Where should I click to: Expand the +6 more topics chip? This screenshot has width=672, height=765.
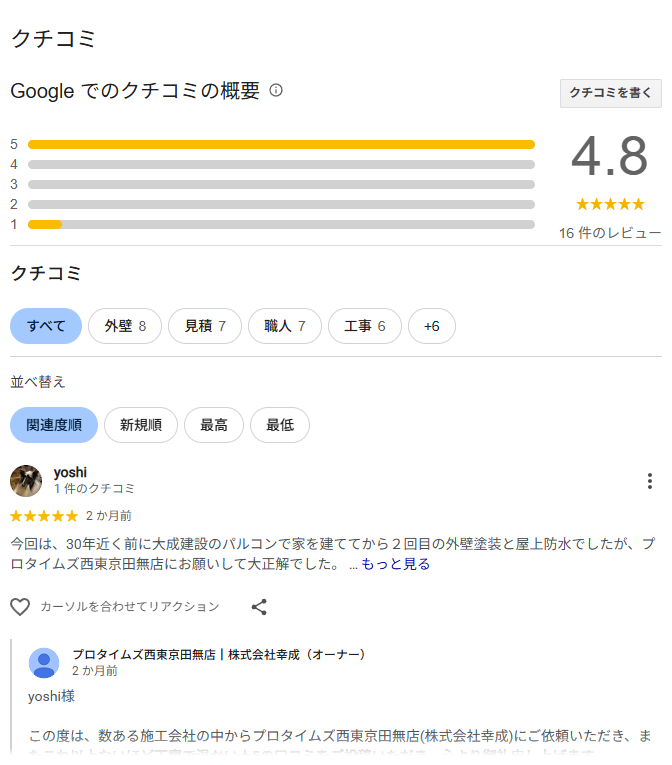click(x=432, y=326)
